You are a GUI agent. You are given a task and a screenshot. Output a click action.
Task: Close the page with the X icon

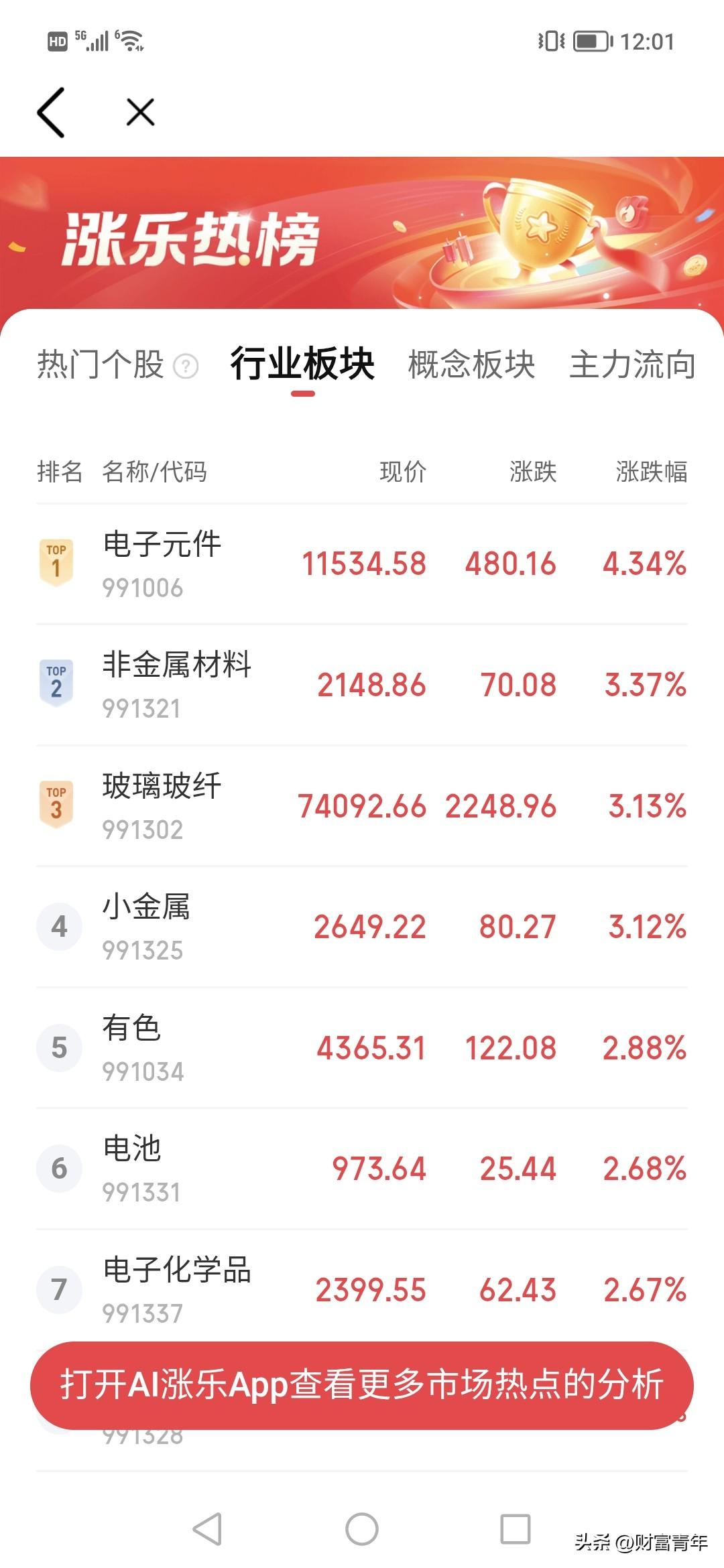(141, 112)
